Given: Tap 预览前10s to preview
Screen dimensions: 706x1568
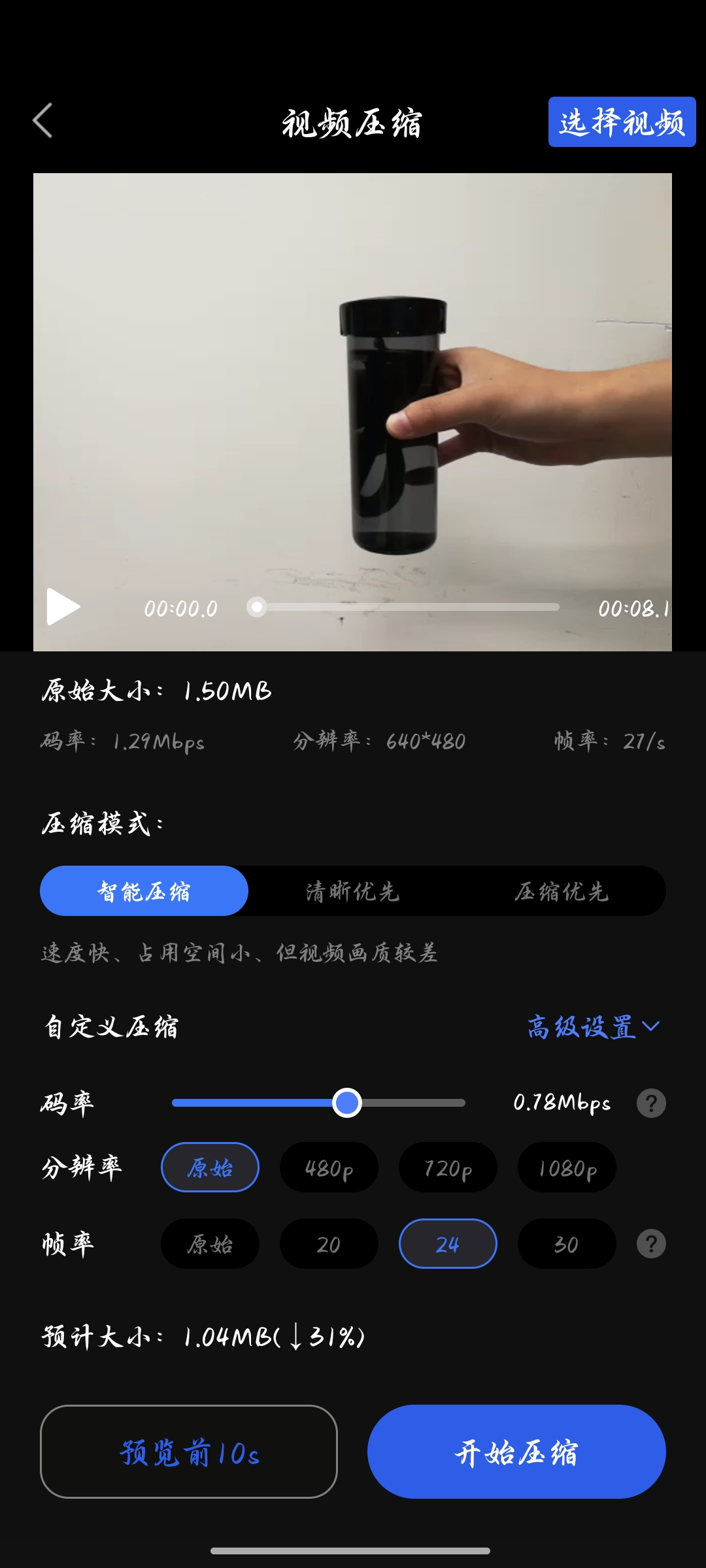Looking at the screenshot, I should tap(189, 1452).
